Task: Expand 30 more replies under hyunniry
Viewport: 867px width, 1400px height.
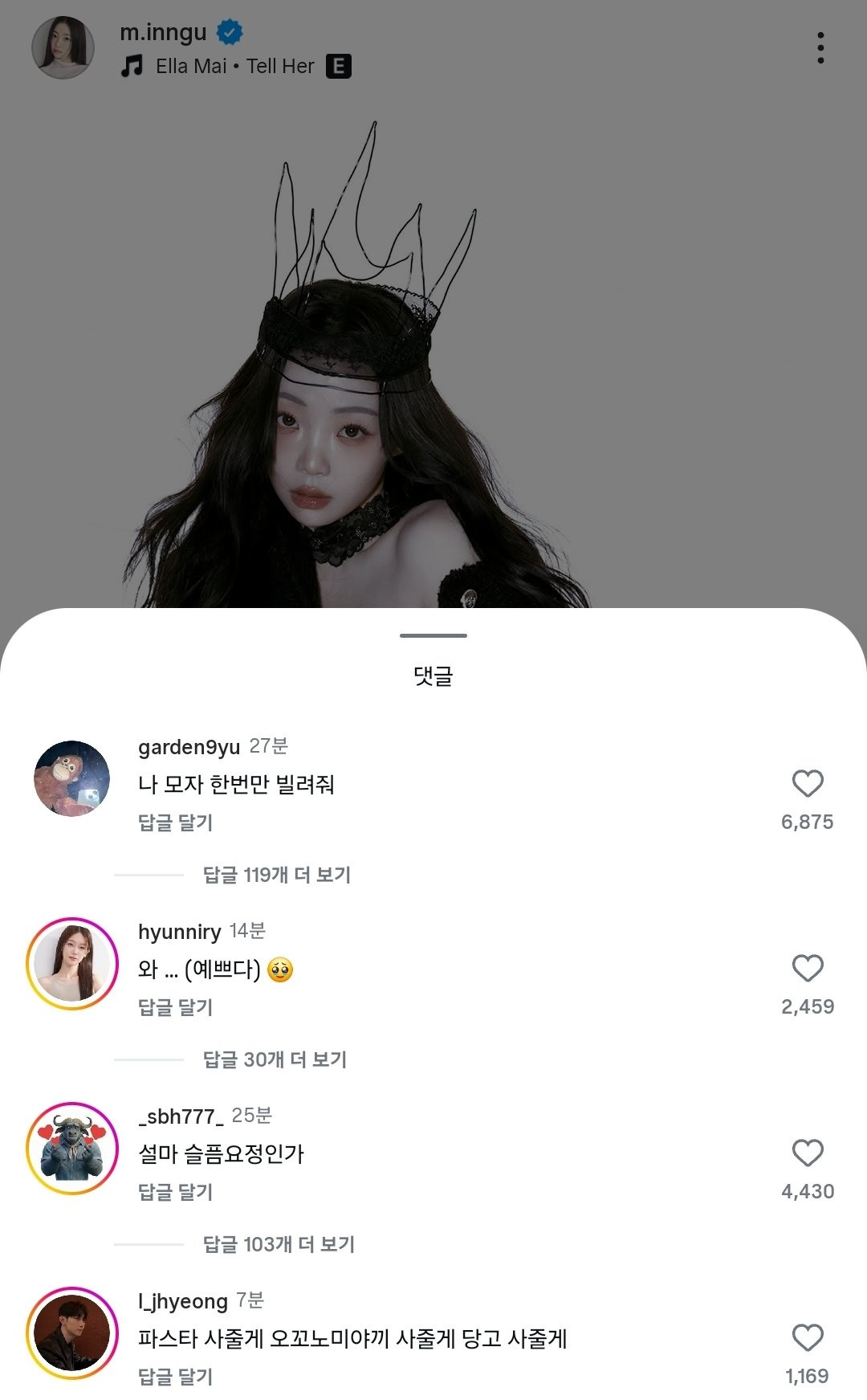Action: pyautogui.click(x=275, y=1059)
